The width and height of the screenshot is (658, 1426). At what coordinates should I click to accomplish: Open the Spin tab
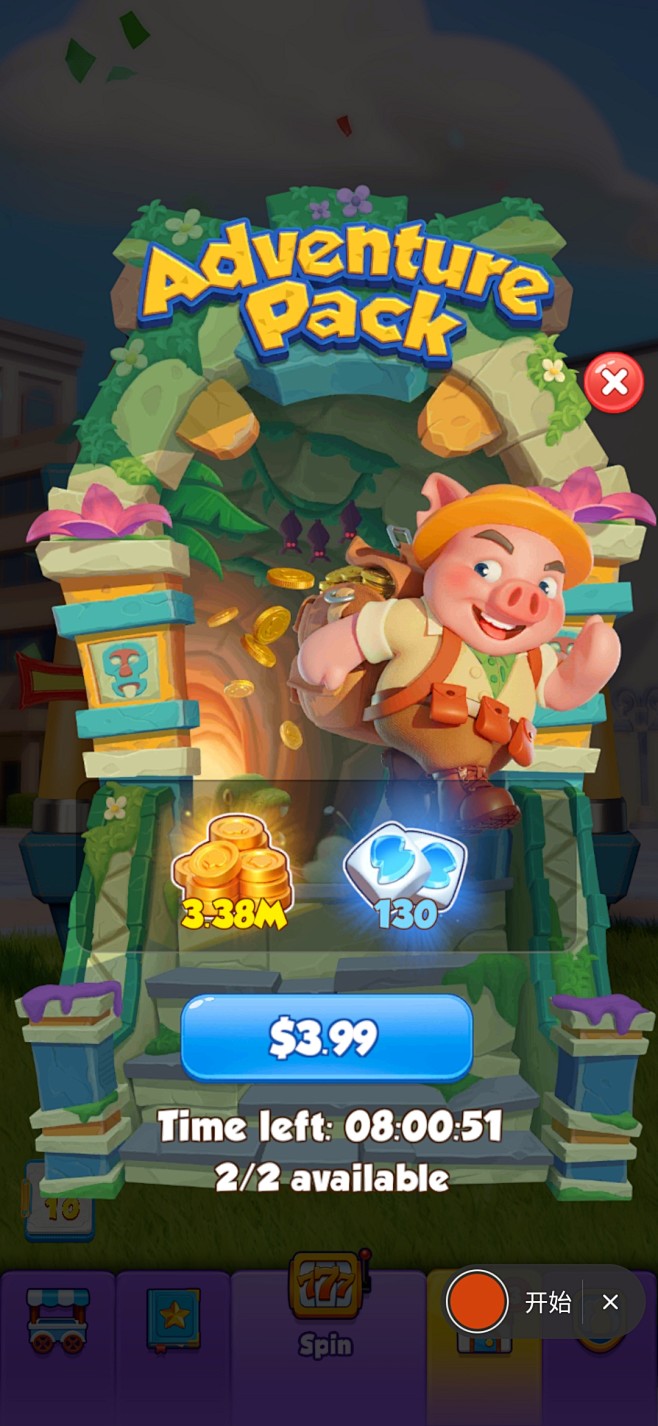tap(326, 1308)
